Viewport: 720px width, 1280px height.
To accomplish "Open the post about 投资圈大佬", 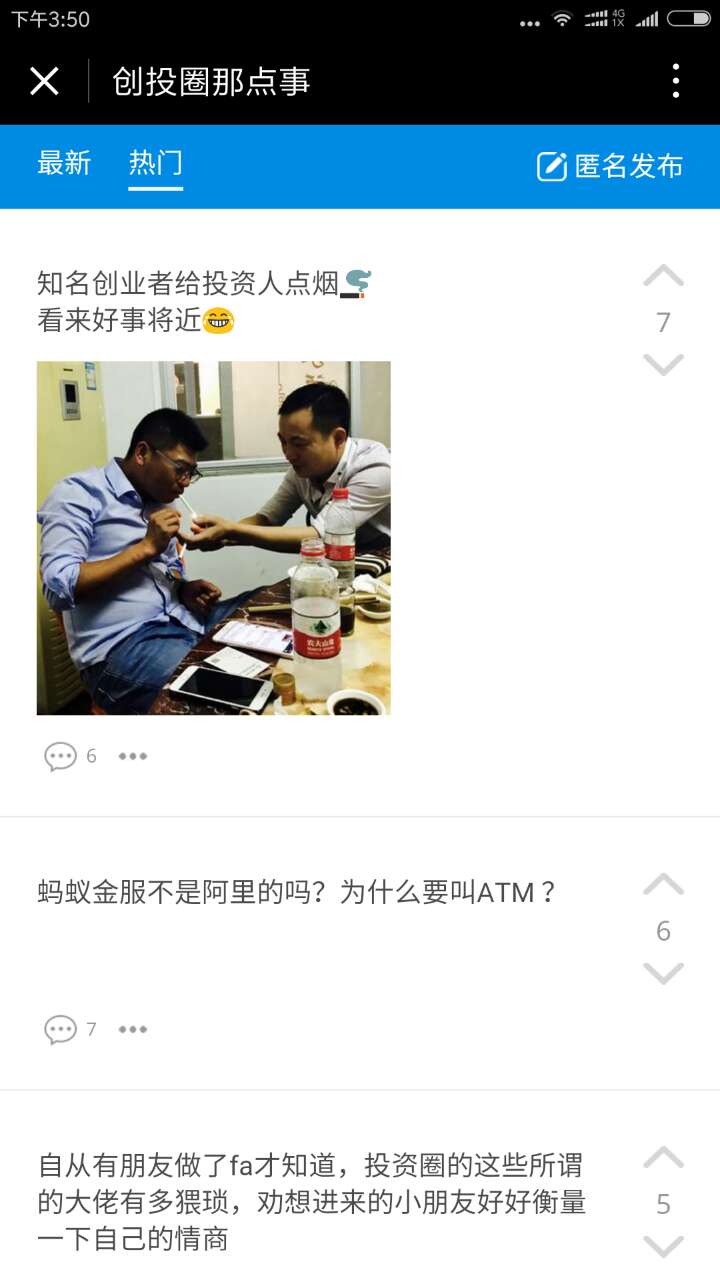I will [311, 1202].
